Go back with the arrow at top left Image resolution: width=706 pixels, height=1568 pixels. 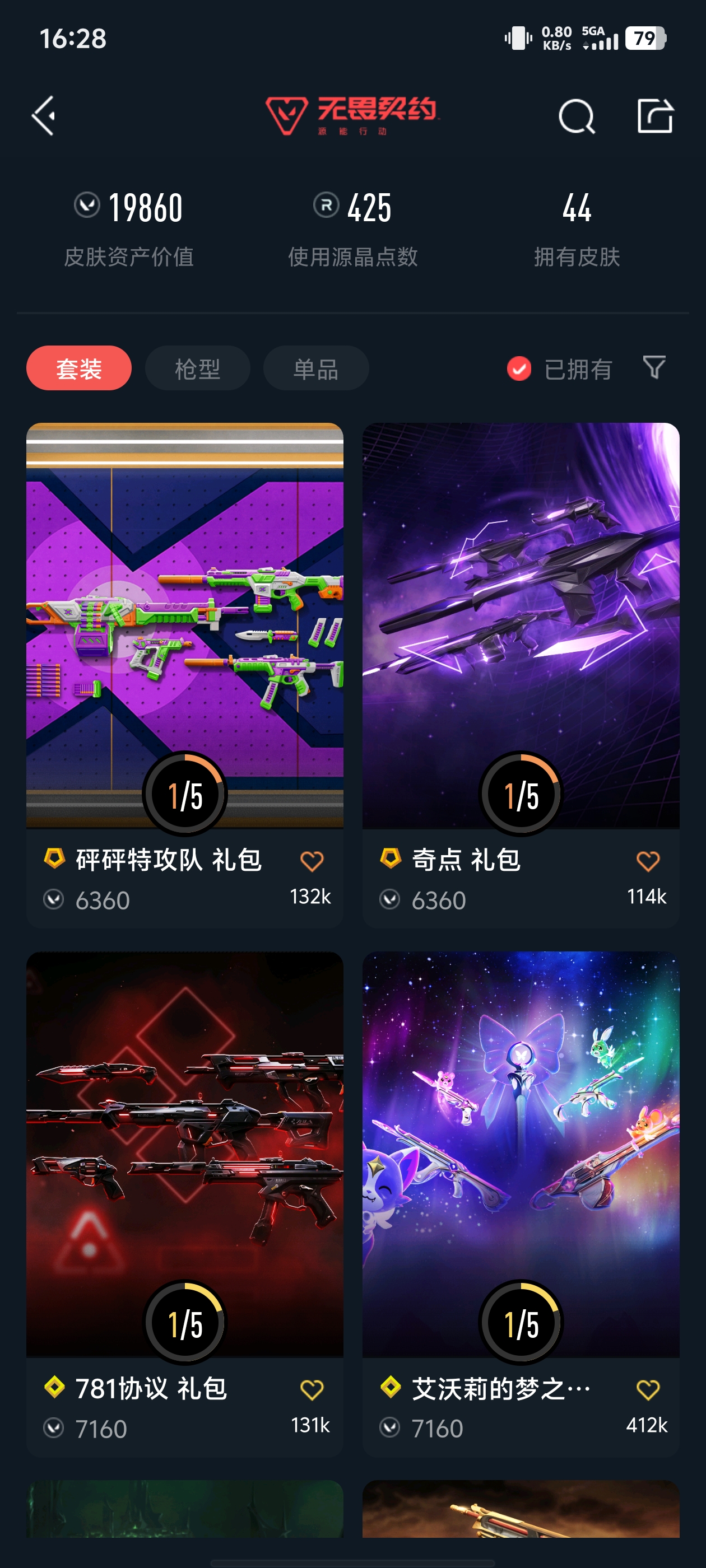tap(43, 116)
